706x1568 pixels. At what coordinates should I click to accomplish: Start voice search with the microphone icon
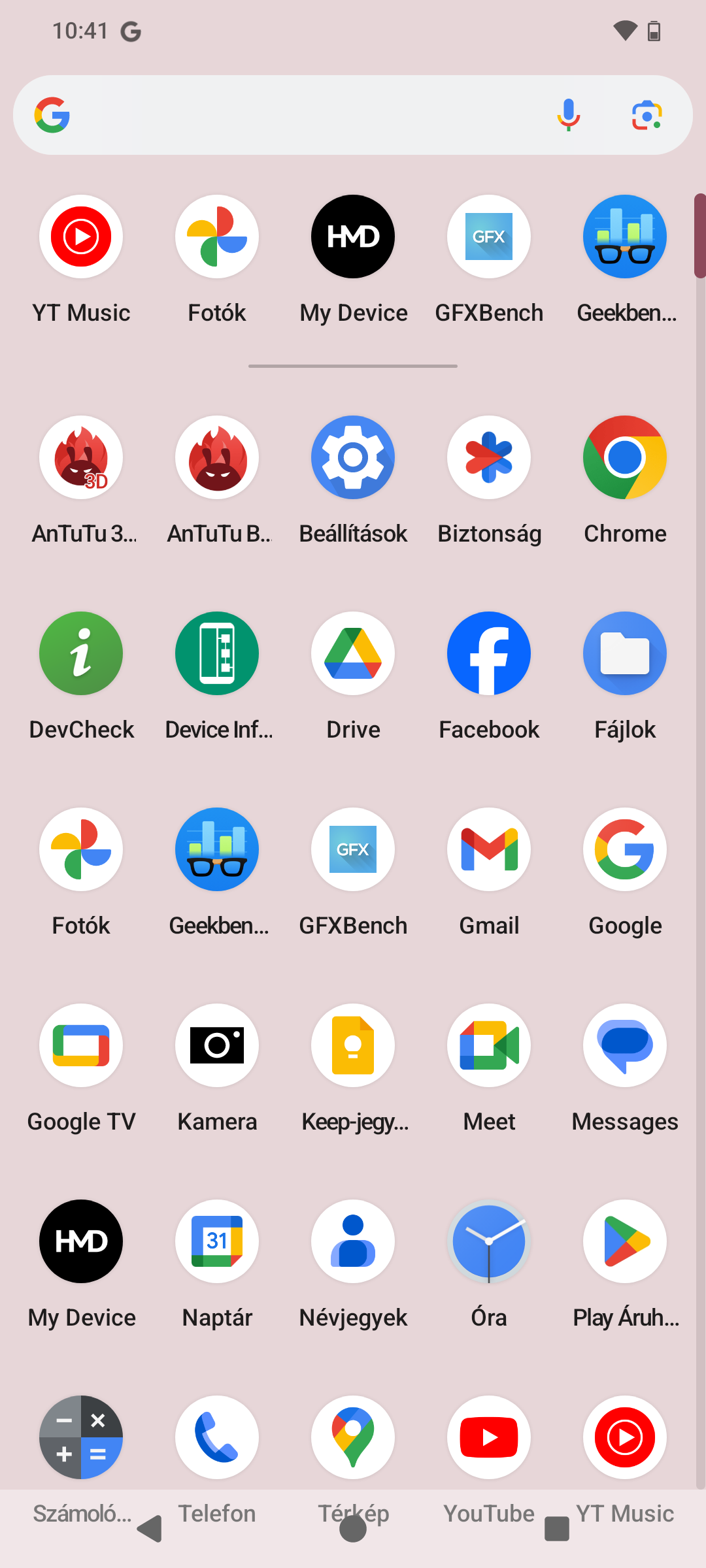coord(569,115)
